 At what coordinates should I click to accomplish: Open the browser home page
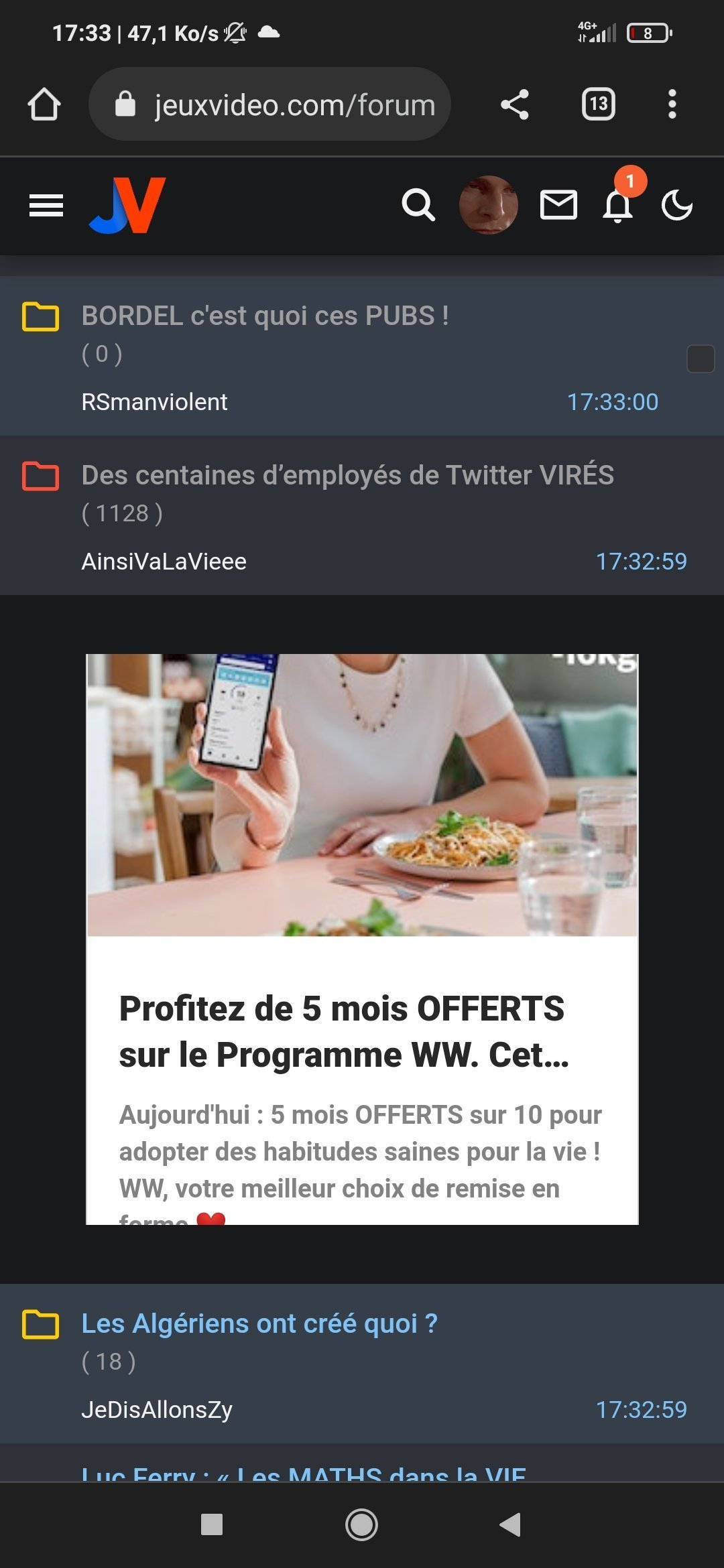coord(44,105)
